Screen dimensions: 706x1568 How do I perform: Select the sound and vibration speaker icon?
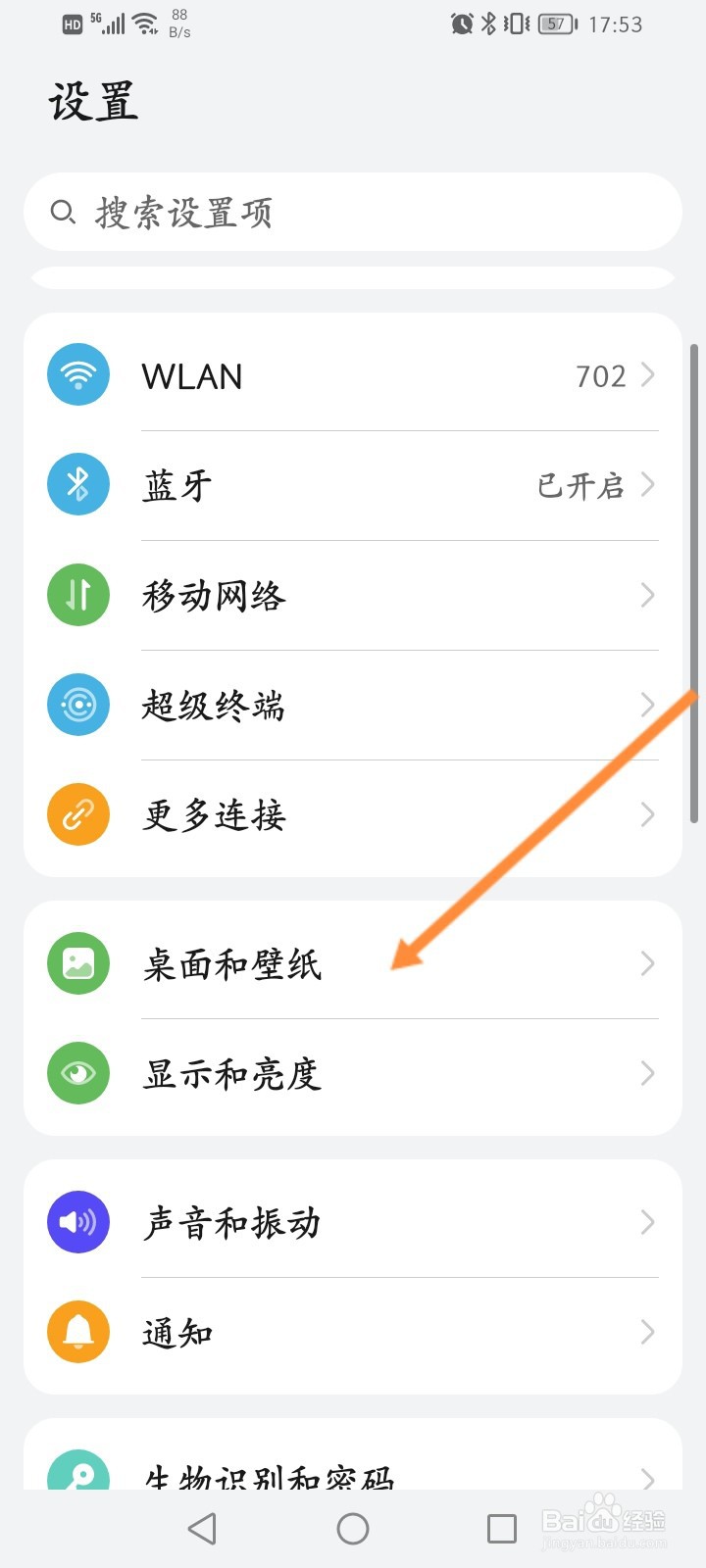tap(77, 1222)
